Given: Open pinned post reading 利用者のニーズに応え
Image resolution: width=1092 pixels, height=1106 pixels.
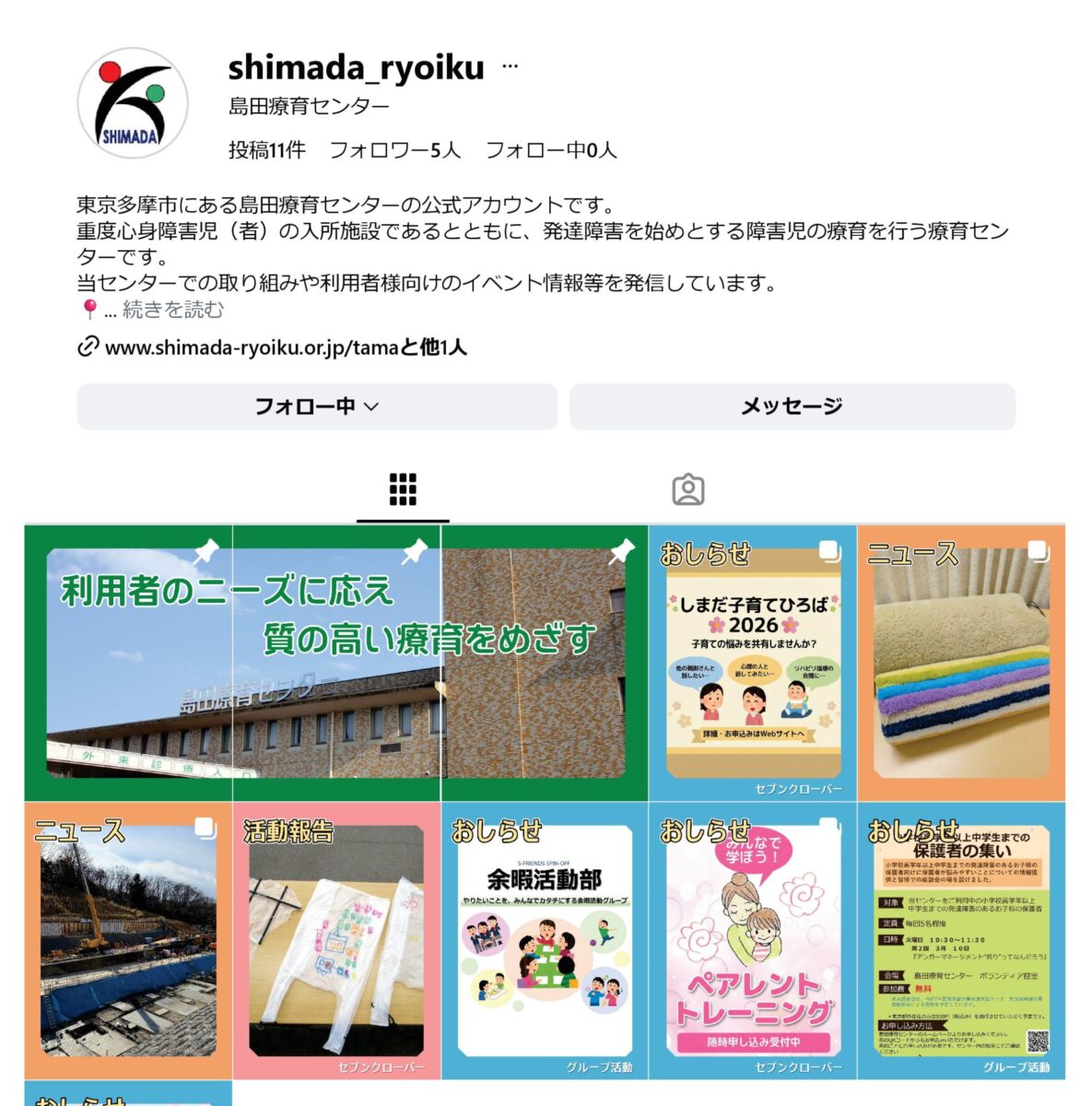Looking at the screenshot, I should point(128,663).
